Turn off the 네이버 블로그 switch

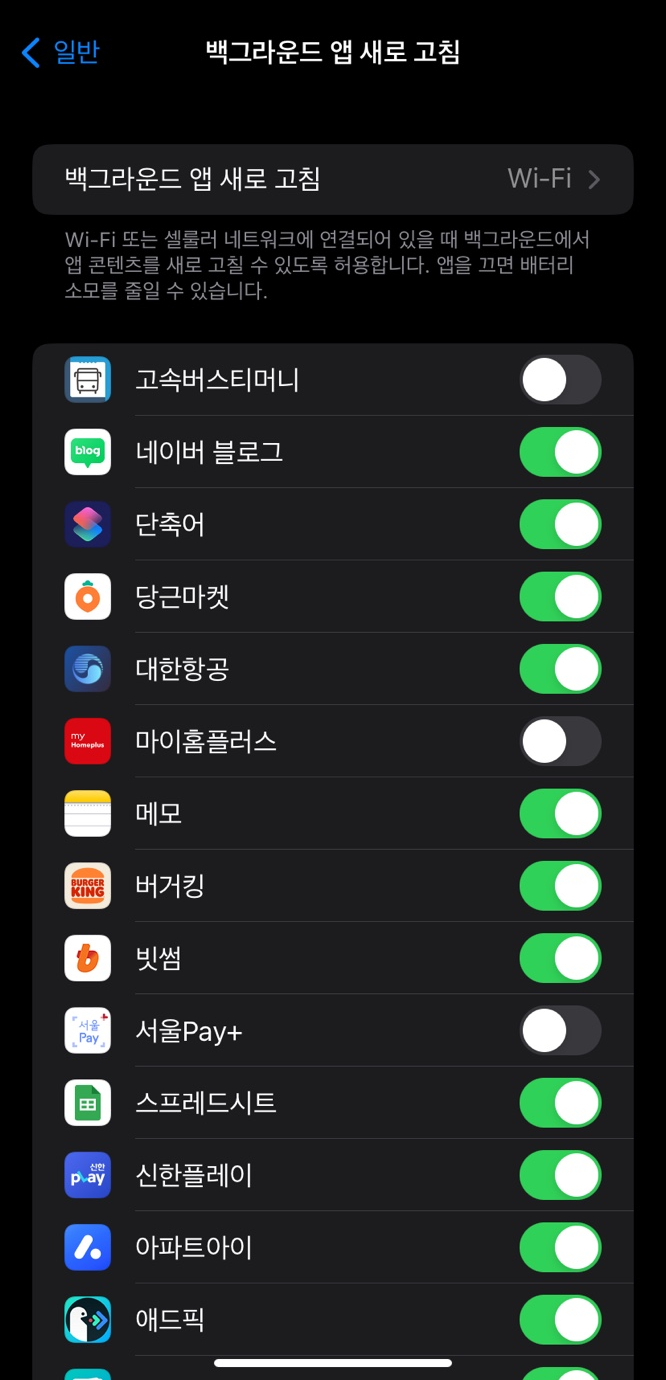click(x=560, y=452)
